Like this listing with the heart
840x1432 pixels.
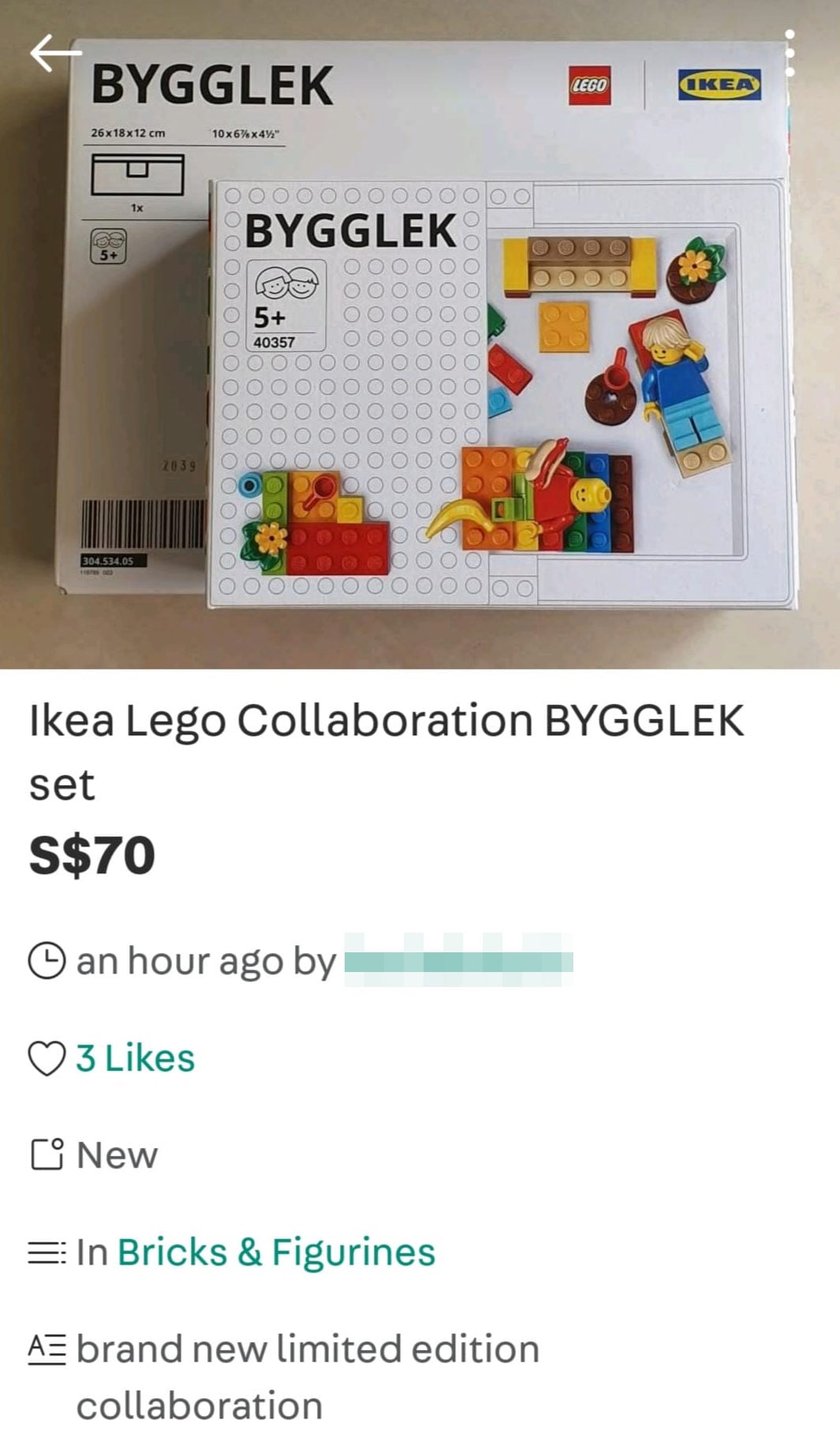tap(47, 1058)
